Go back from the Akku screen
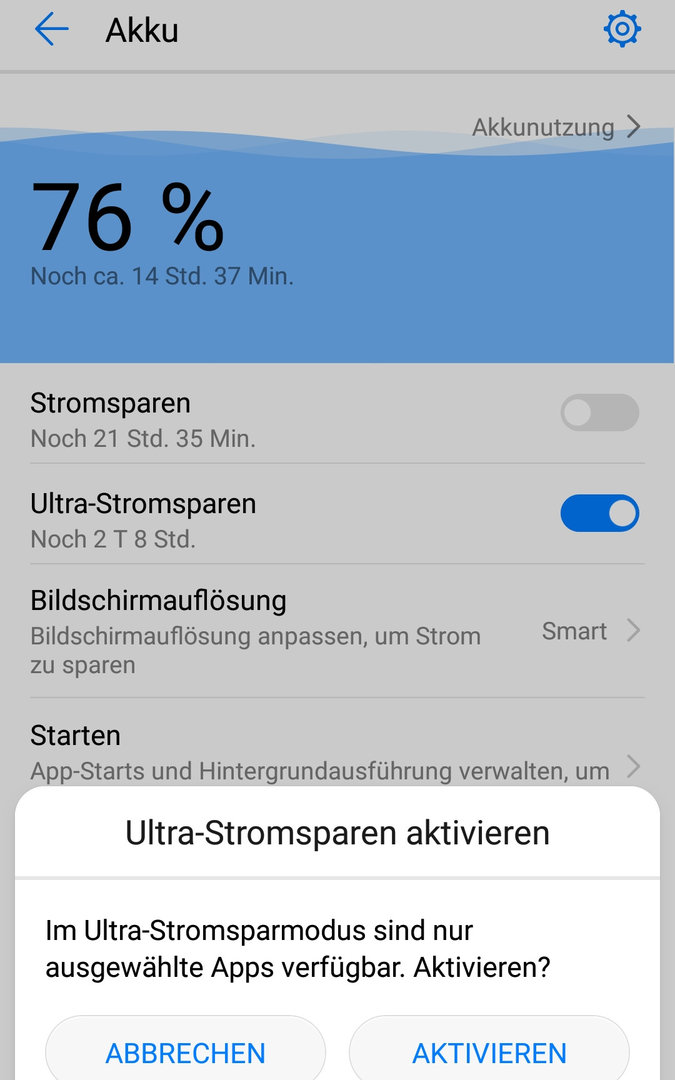 [51, 30]
